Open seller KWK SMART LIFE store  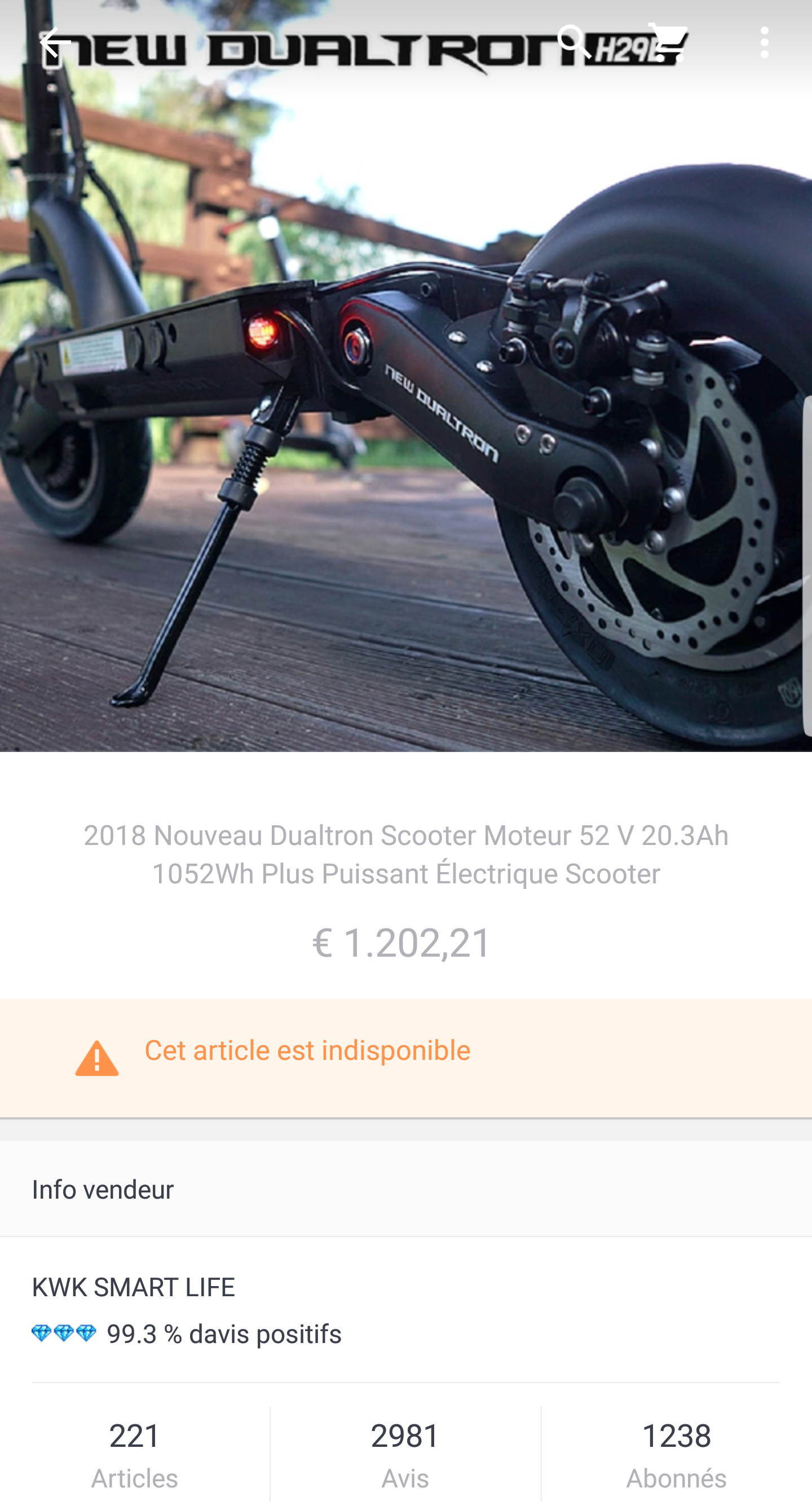[x=133, y=1287]
